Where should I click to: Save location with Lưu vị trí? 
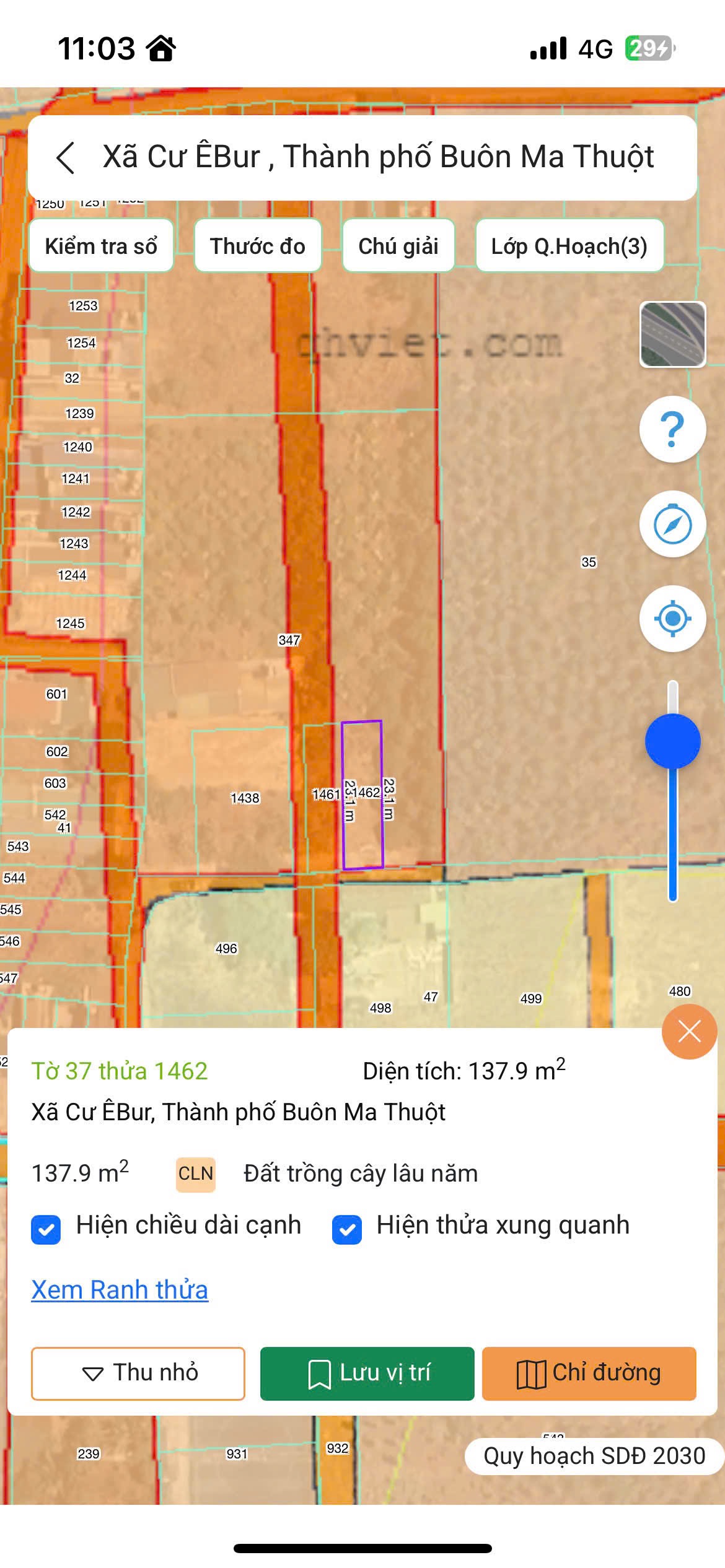coord(367,1373)
